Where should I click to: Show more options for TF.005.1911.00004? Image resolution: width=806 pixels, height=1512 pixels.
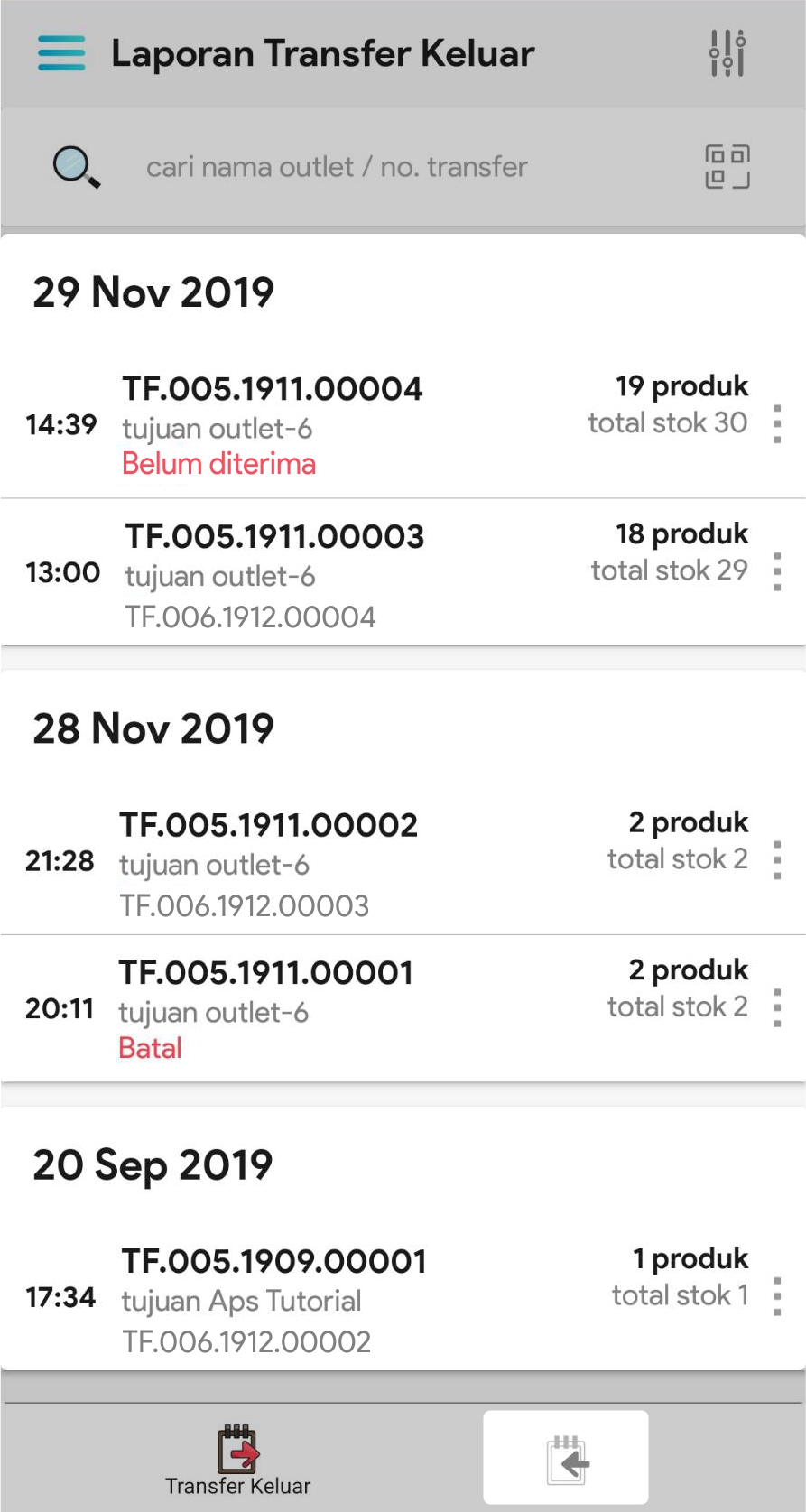(x=776, y=423)
